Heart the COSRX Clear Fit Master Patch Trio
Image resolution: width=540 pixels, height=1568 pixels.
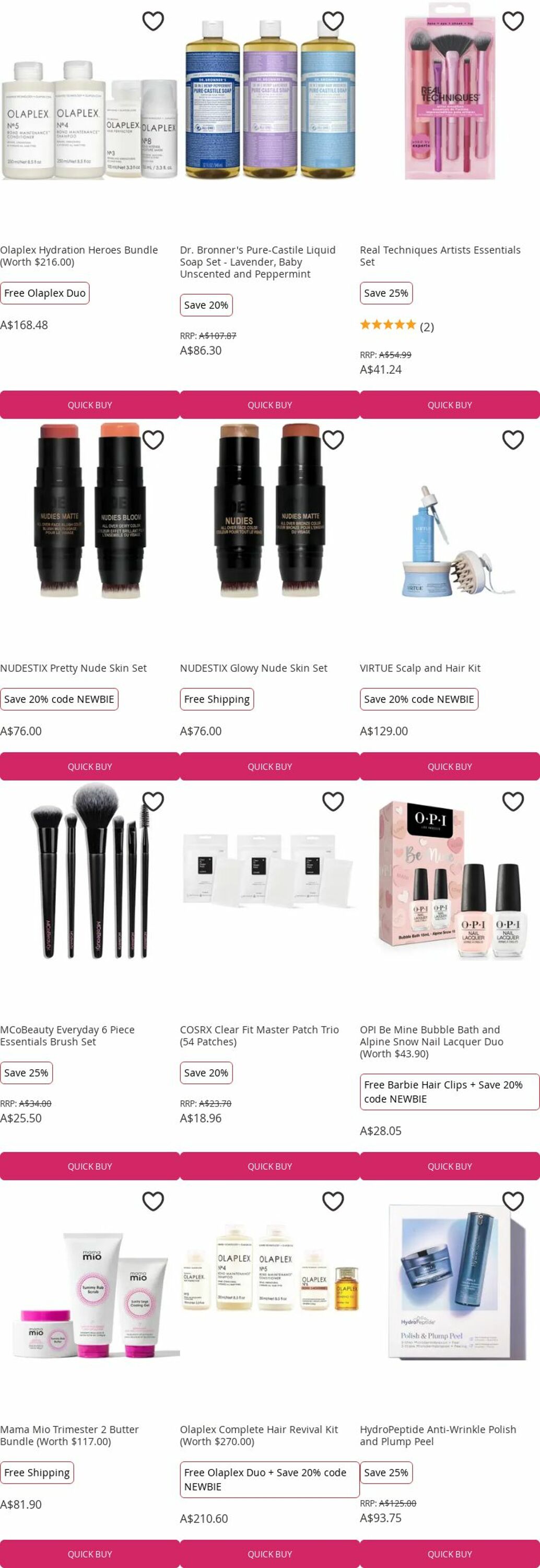click(x=333, y=802)
